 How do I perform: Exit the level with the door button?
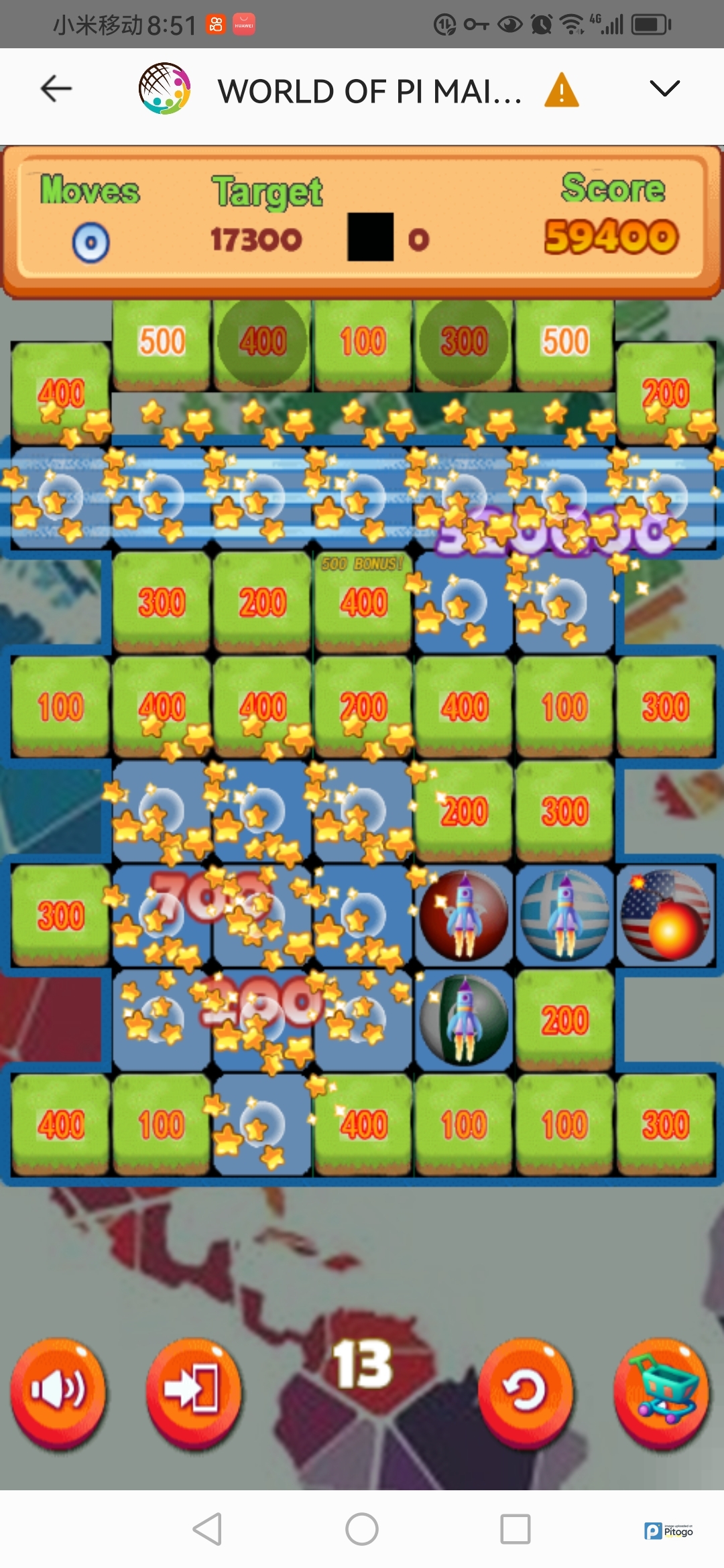coord(194,1392)
